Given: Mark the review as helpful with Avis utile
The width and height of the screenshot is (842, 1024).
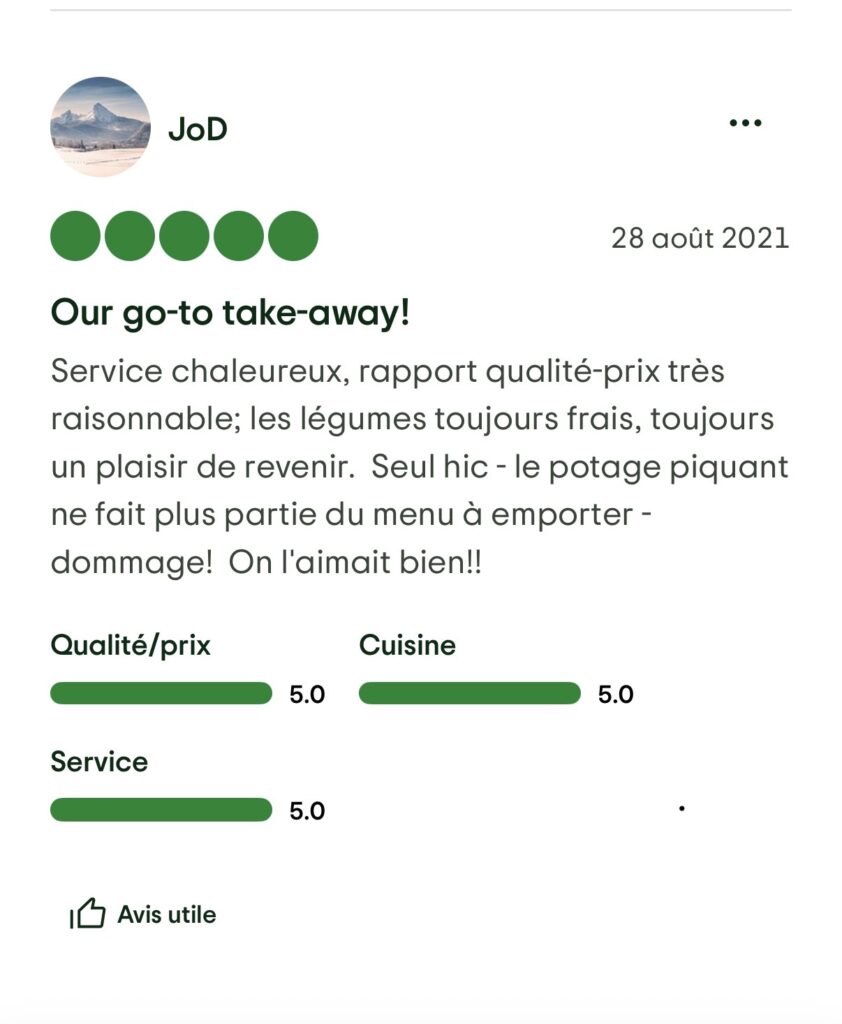Looking at the screenshot, I should tap(143, 914).
